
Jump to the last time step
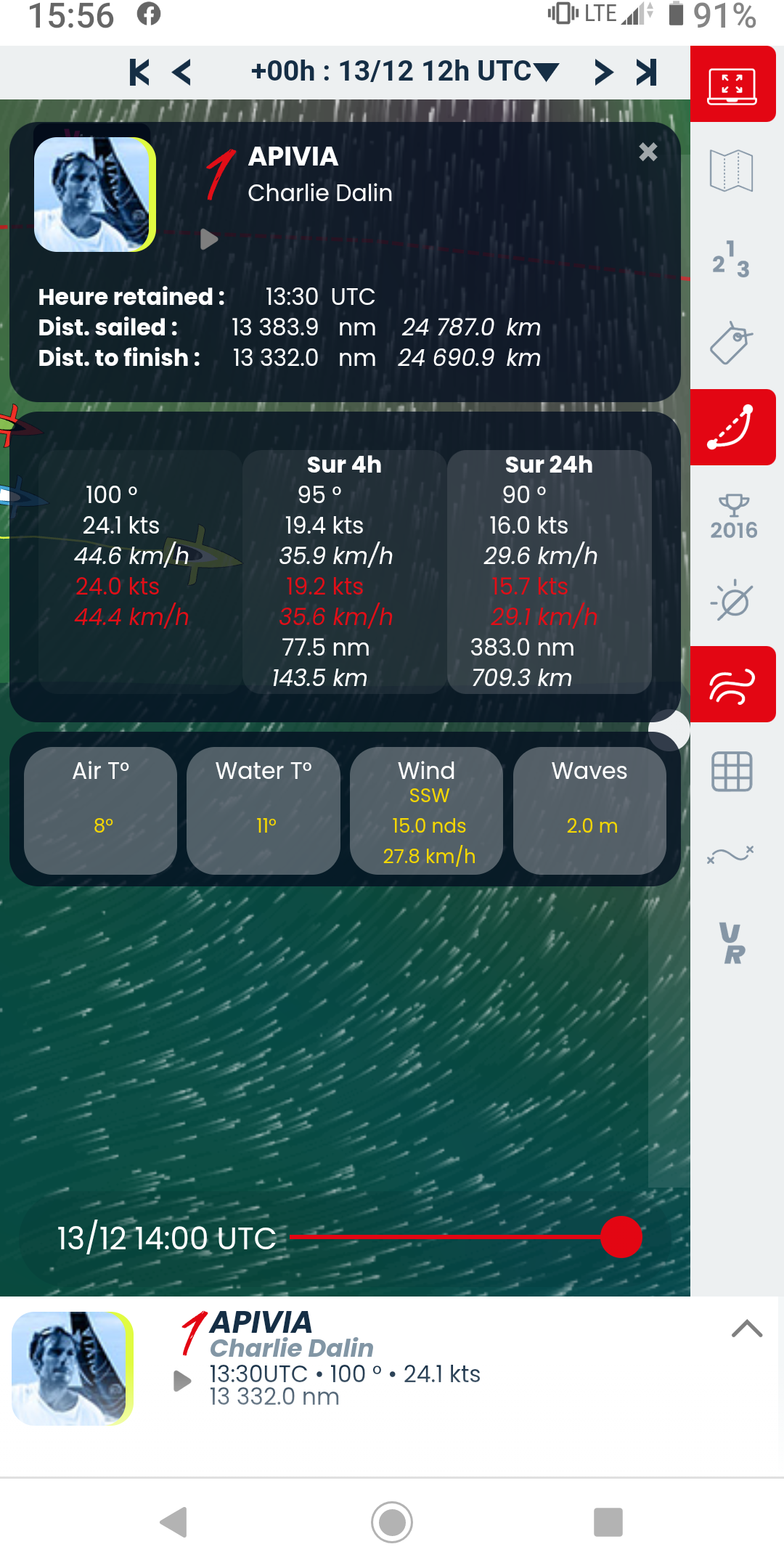[646, 72]
